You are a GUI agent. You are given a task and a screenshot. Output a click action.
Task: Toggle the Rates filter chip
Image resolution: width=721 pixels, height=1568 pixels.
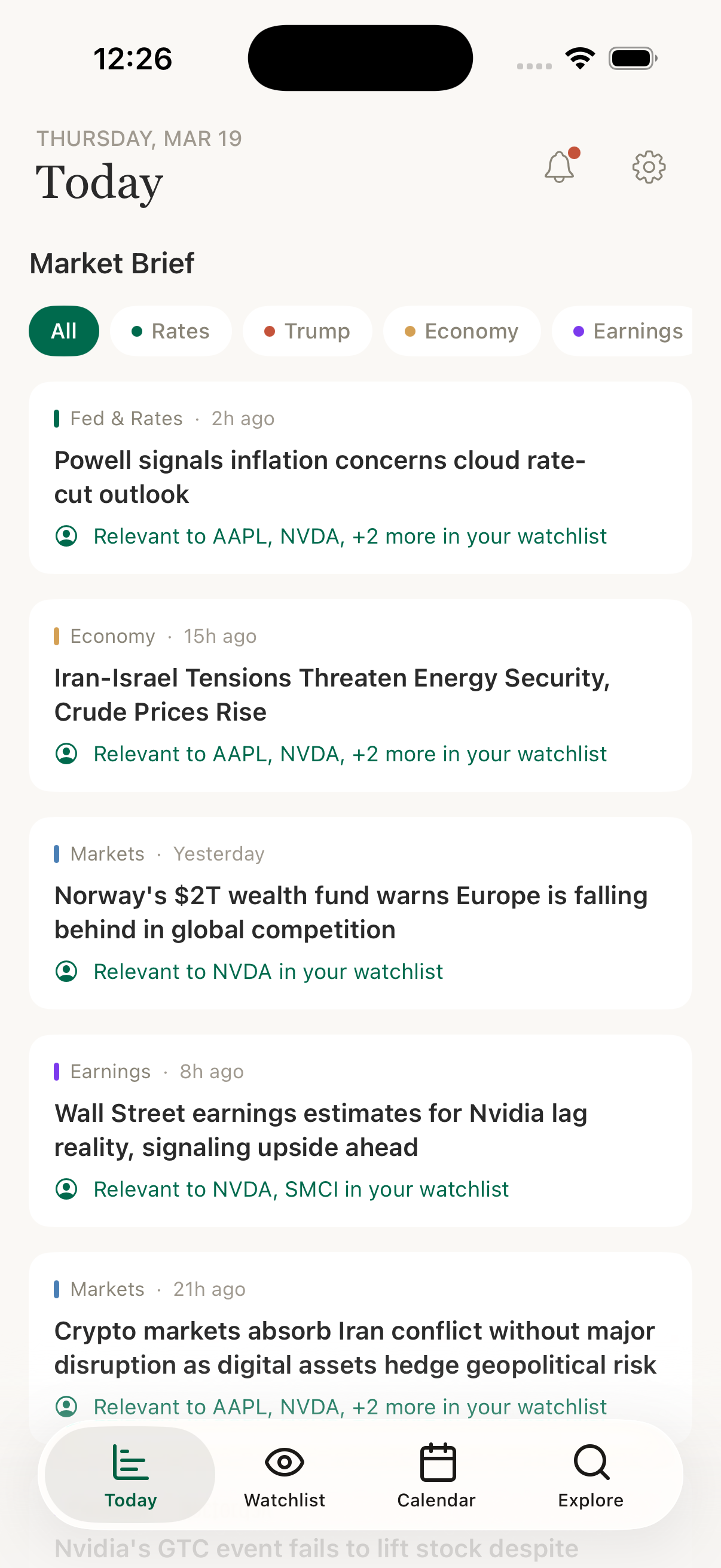tap(171, 331)
